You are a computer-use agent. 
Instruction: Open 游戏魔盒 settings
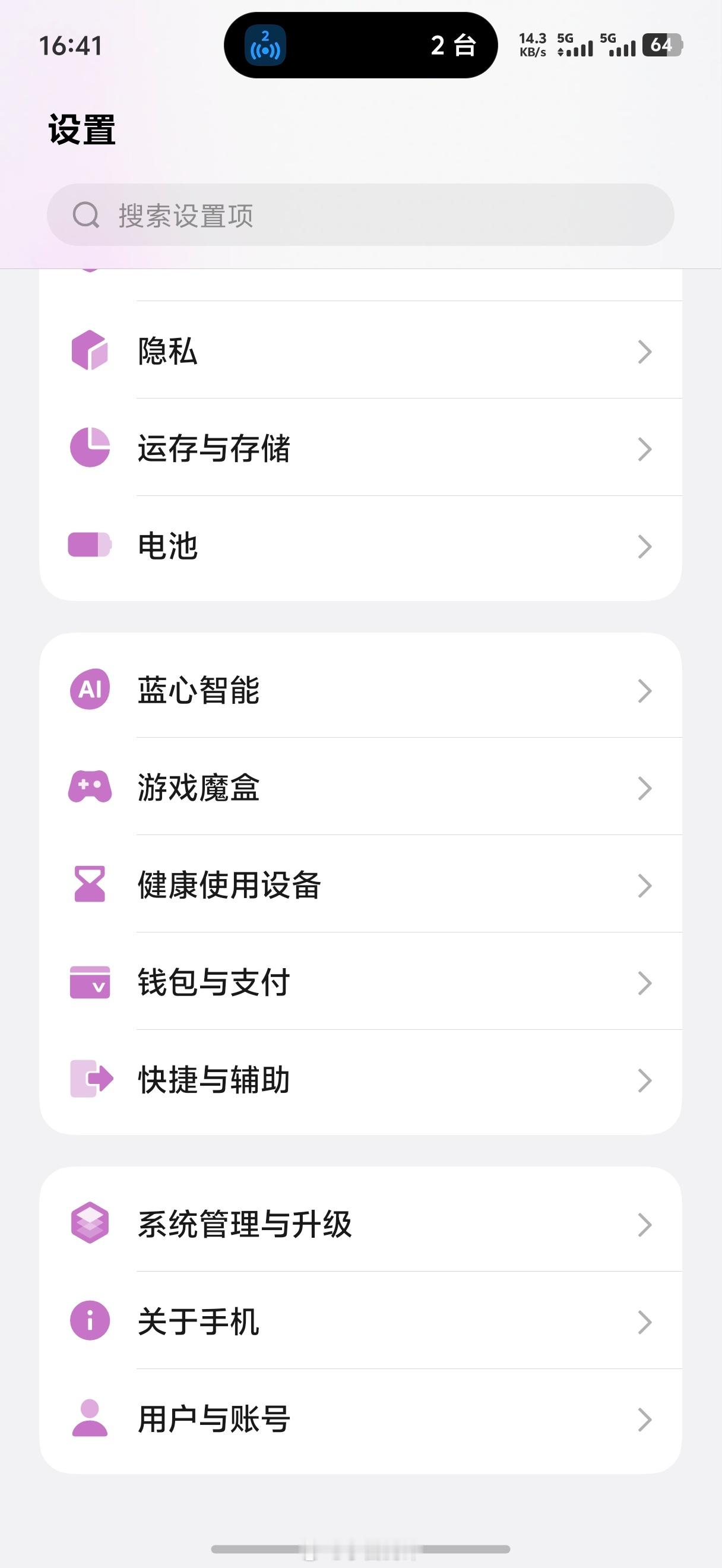click(x=362, y=788)
